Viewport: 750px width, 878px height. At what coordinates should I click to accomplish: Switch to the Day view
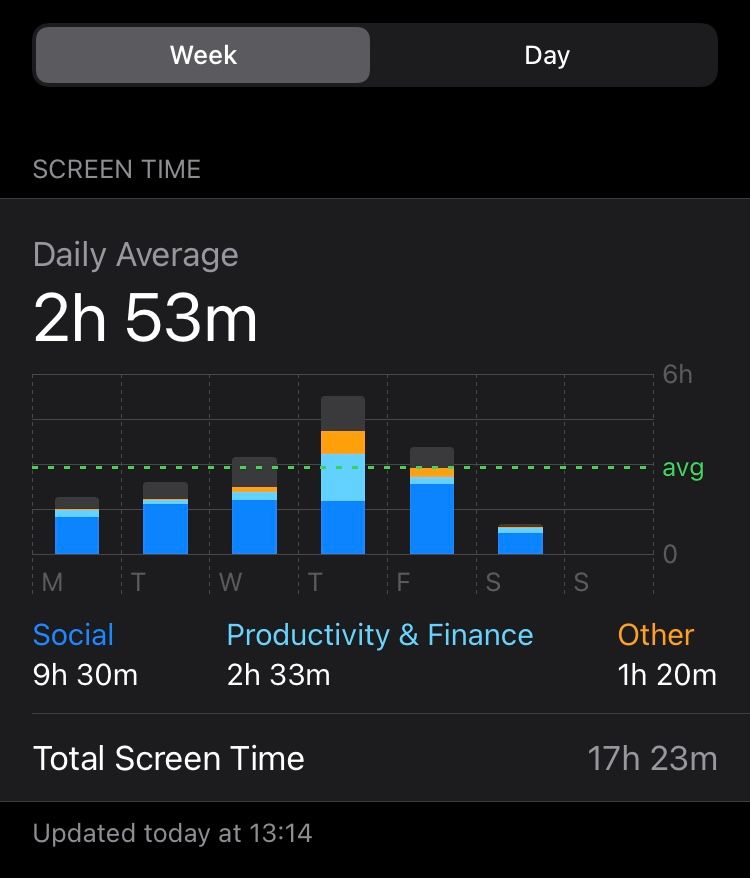tap(546, 55)
